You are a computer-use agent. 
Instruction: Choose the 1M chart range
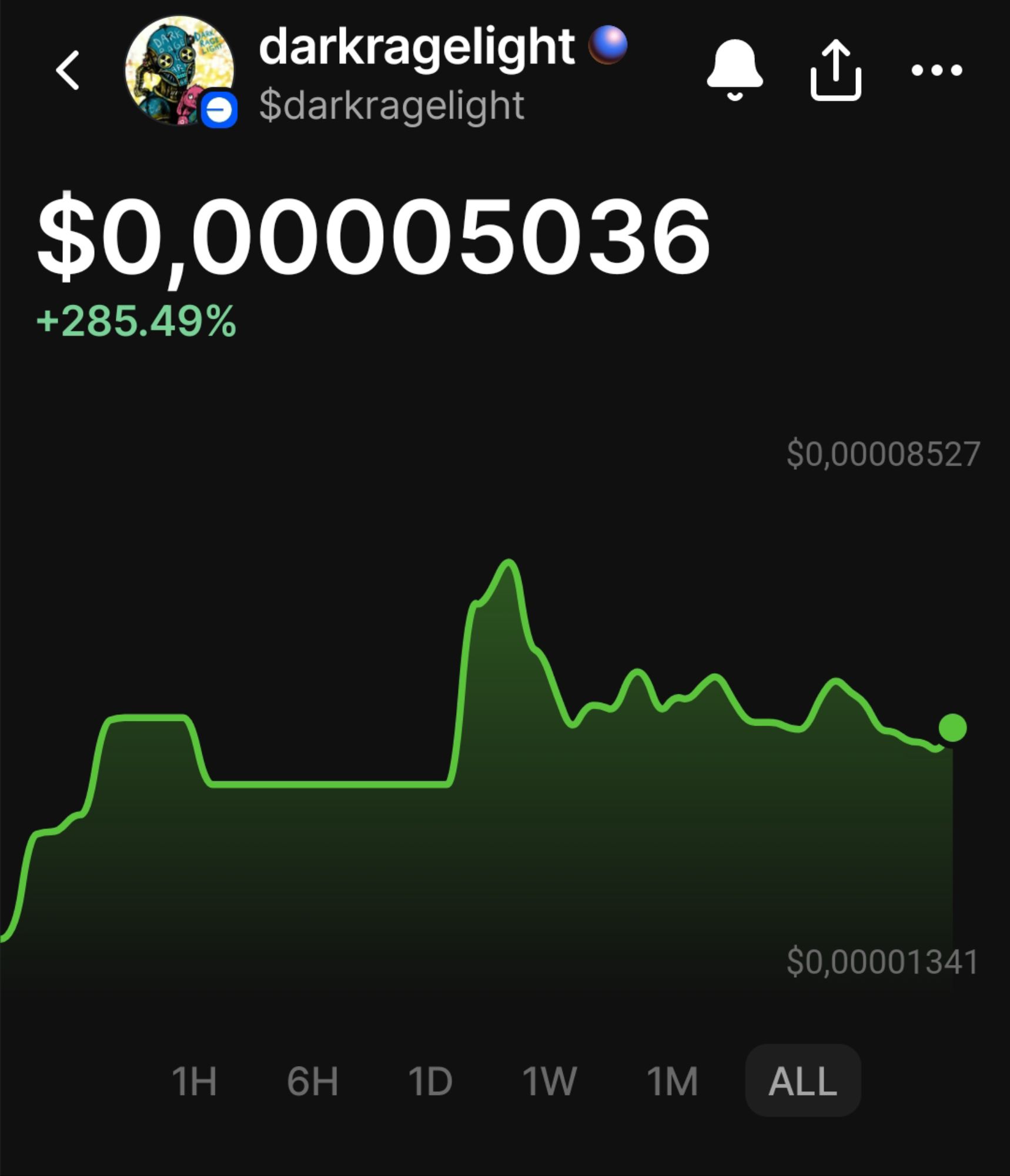672,1081
